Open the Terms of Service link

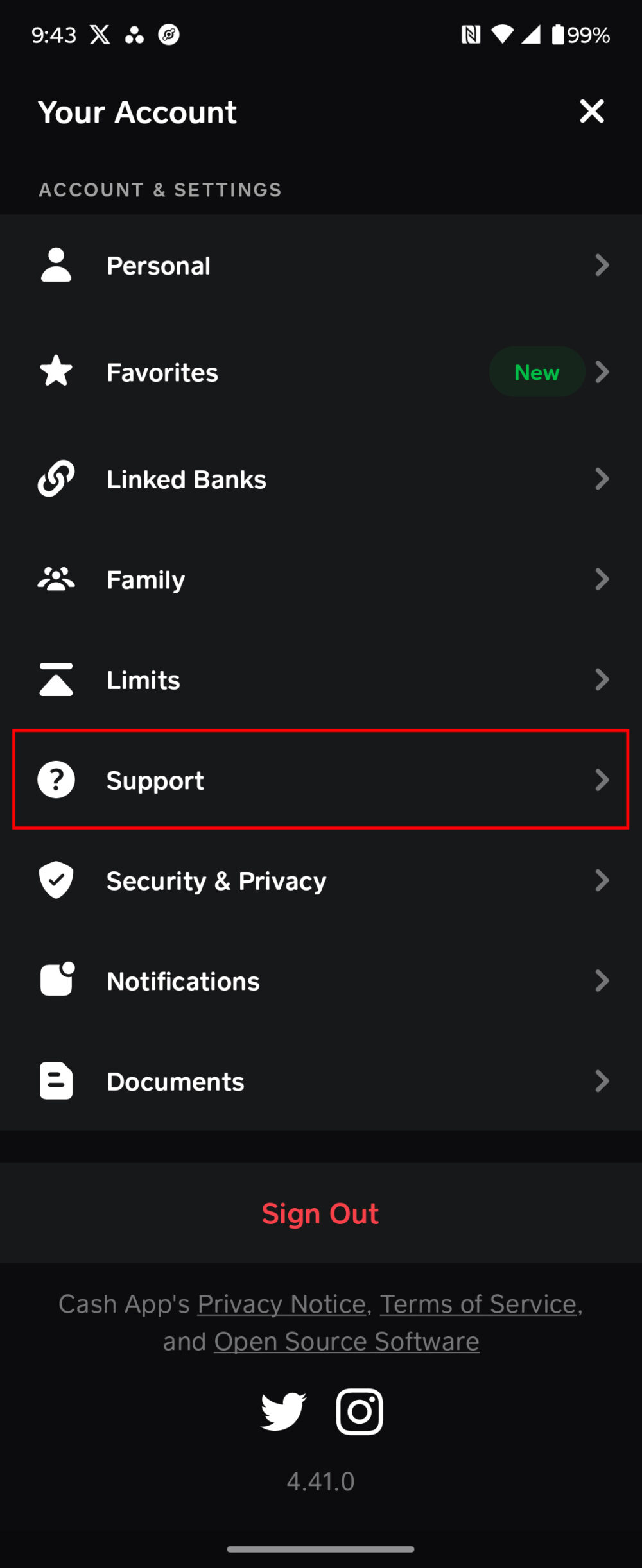click(478, 1304)
